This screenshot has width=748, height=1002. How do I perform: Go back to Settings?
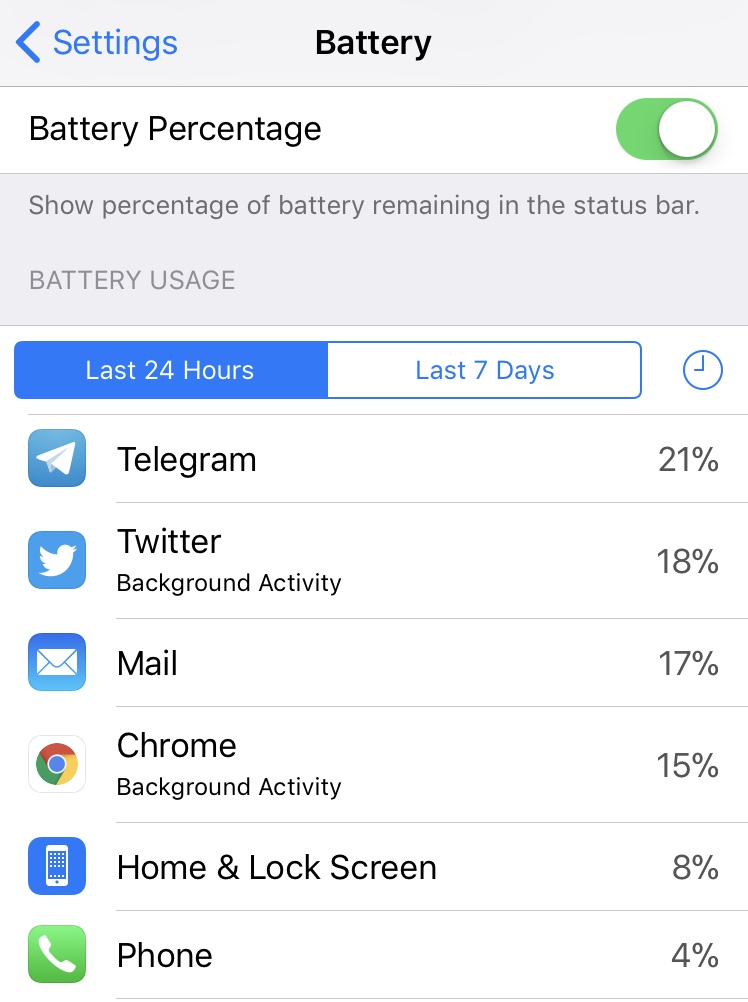point(97,43)
